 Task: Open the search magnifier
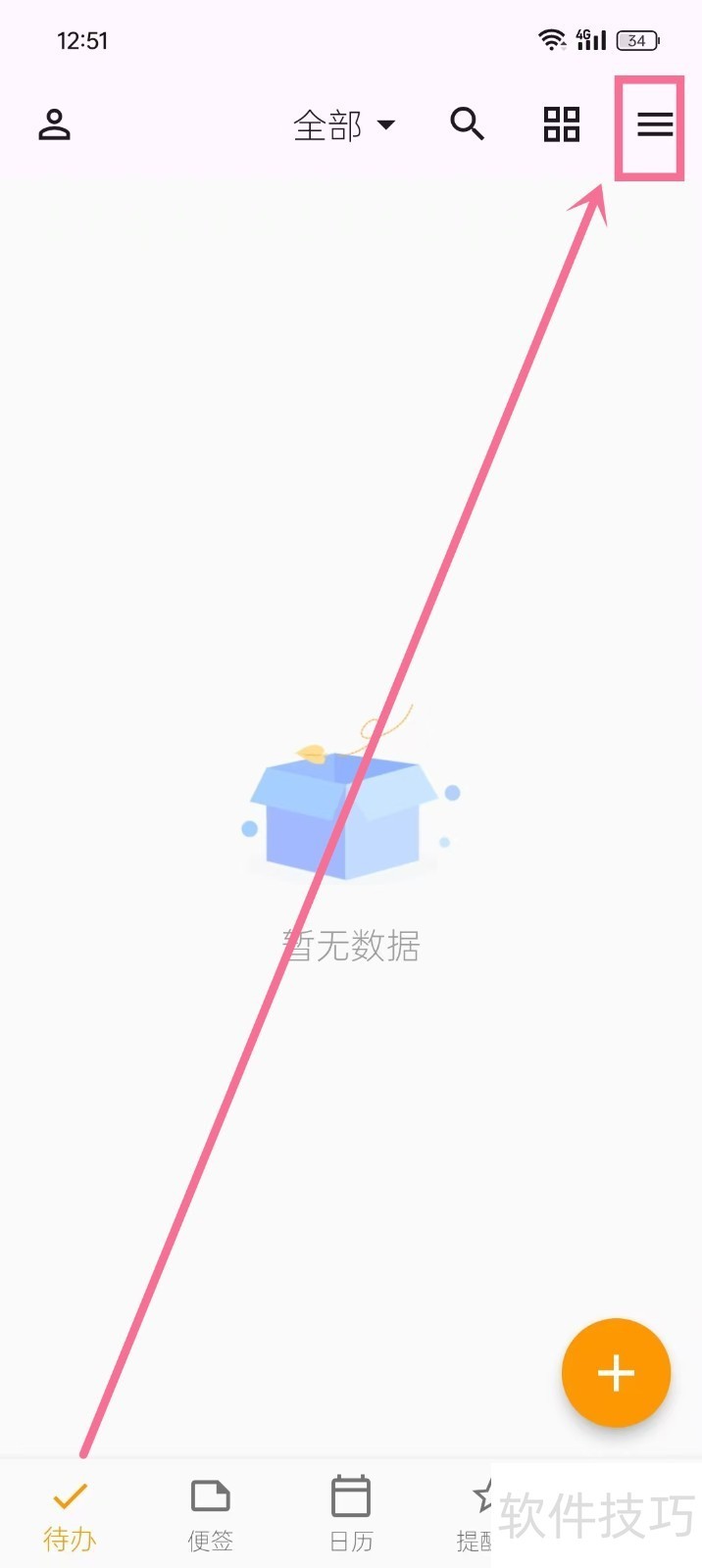click(x=467, y=124)
